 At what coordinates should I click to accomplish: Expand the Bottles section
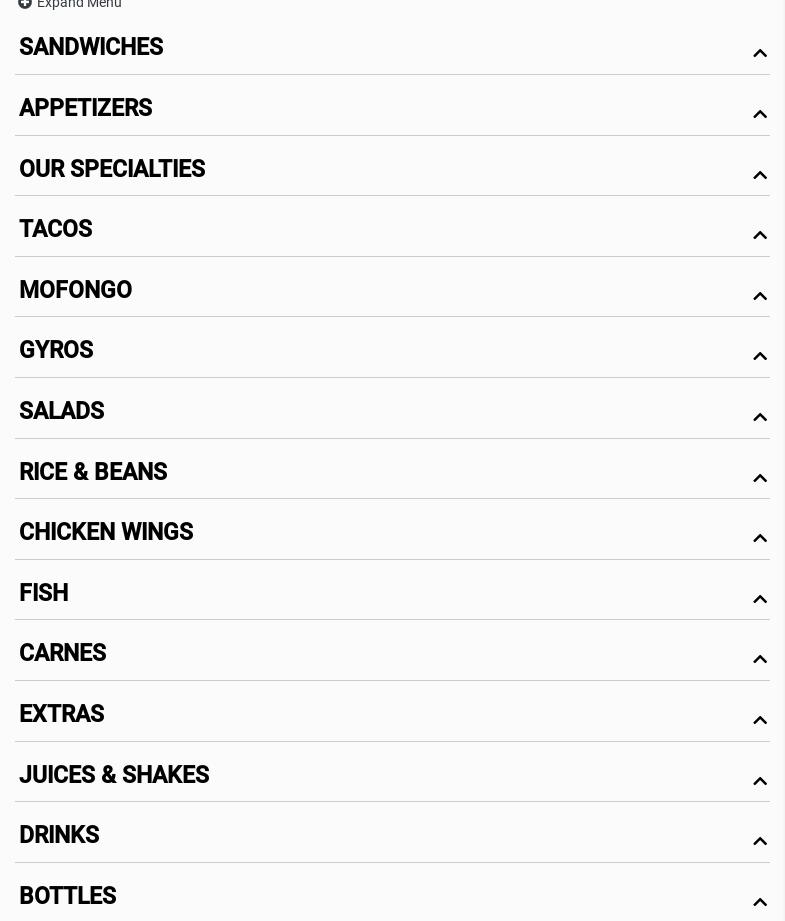click(x=68, y=896)
